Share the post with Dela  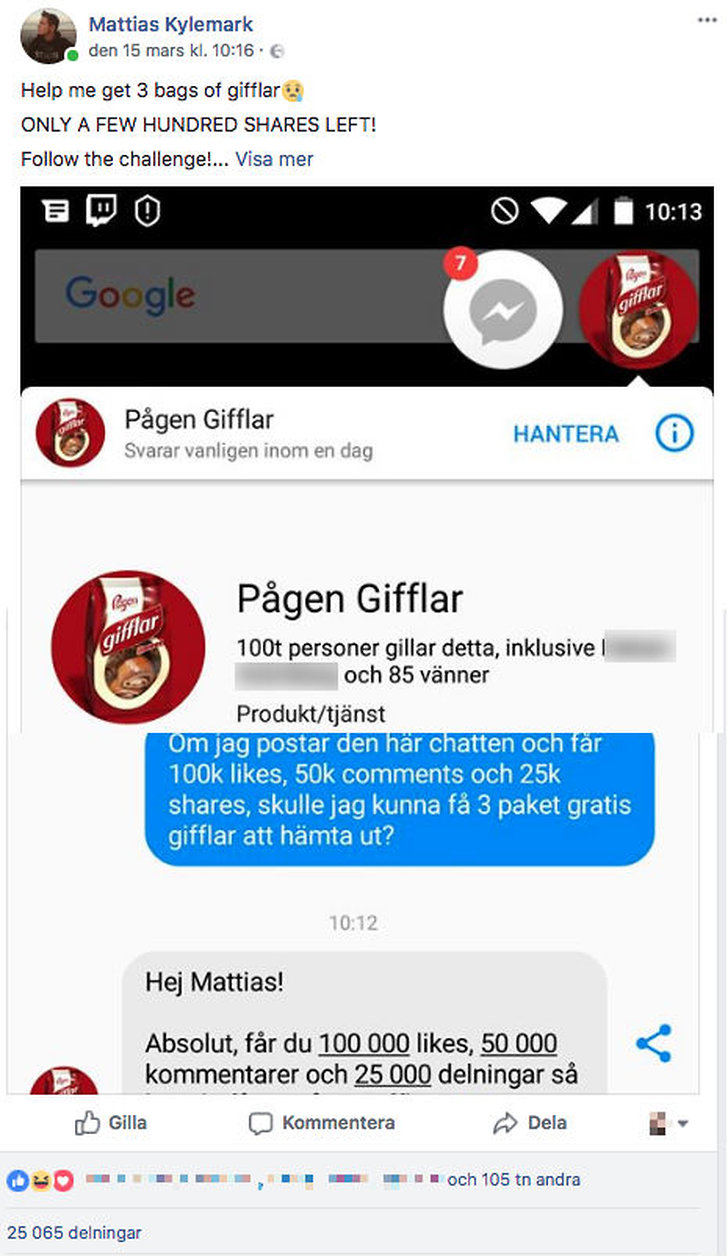point(530,1123)
